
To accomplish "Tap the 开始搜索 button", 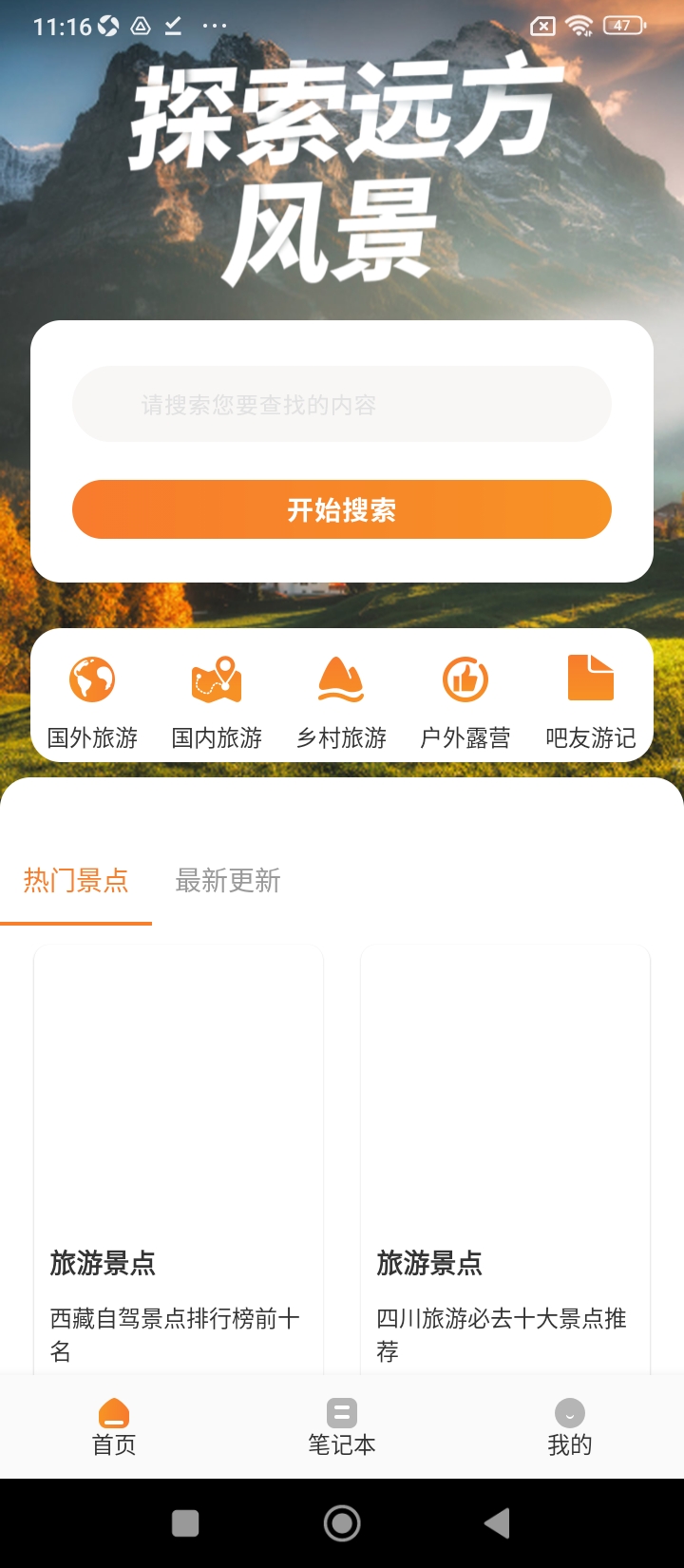I will (342, 510).
